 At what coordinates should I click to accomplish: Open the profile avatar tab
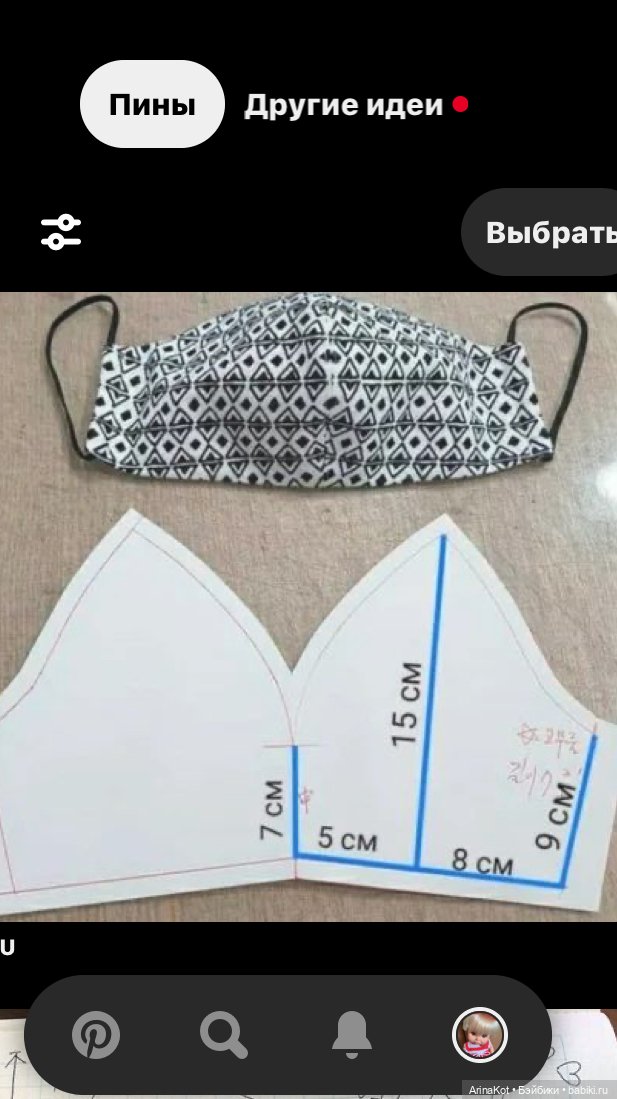tap(480, 1034)
